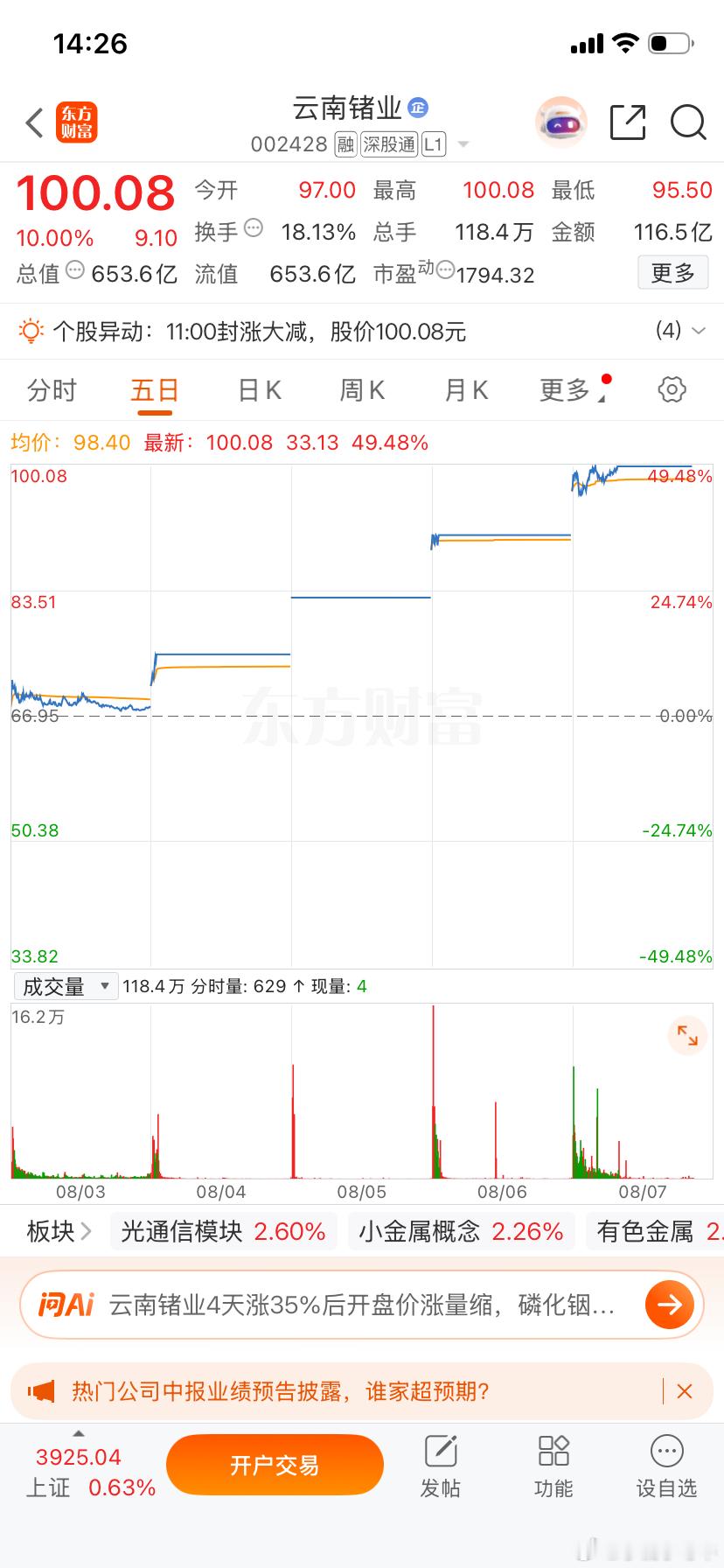Expand chart to full screen

(x=687, y=1036)
